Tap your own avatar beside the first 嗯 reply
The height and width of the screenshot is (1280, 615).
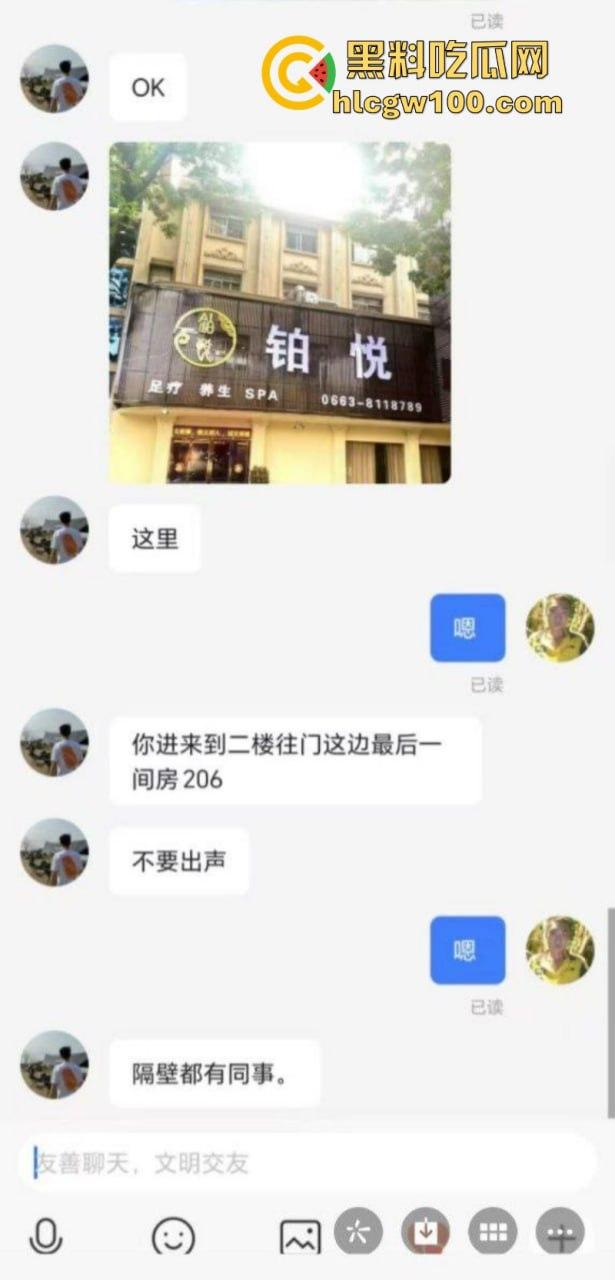(x=560, y=628)
